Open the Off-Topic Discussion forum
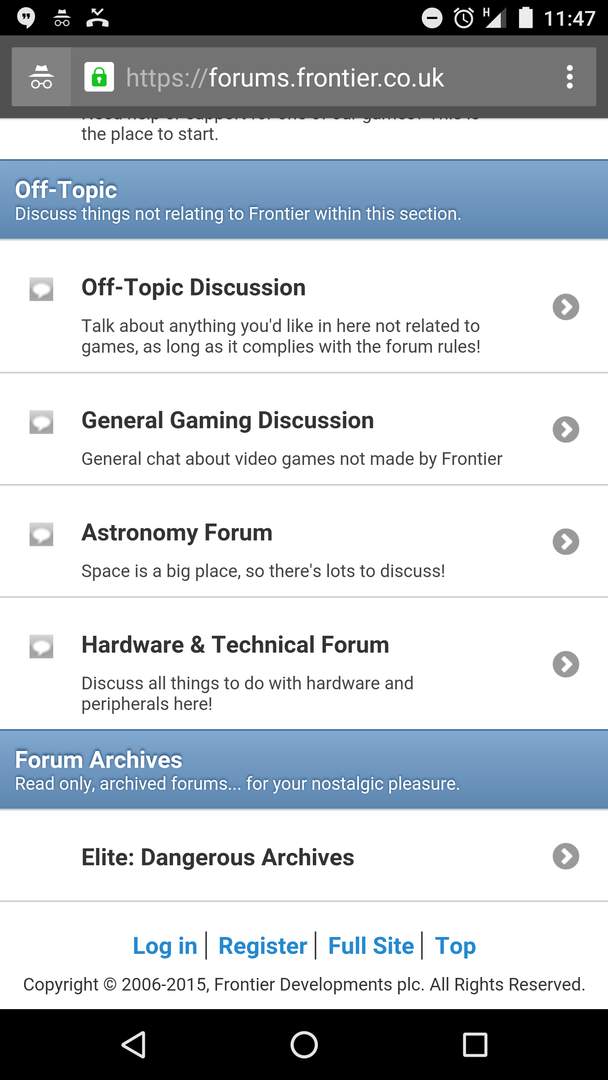Screen dimensions: 608x1080 (x=304, y=307)
